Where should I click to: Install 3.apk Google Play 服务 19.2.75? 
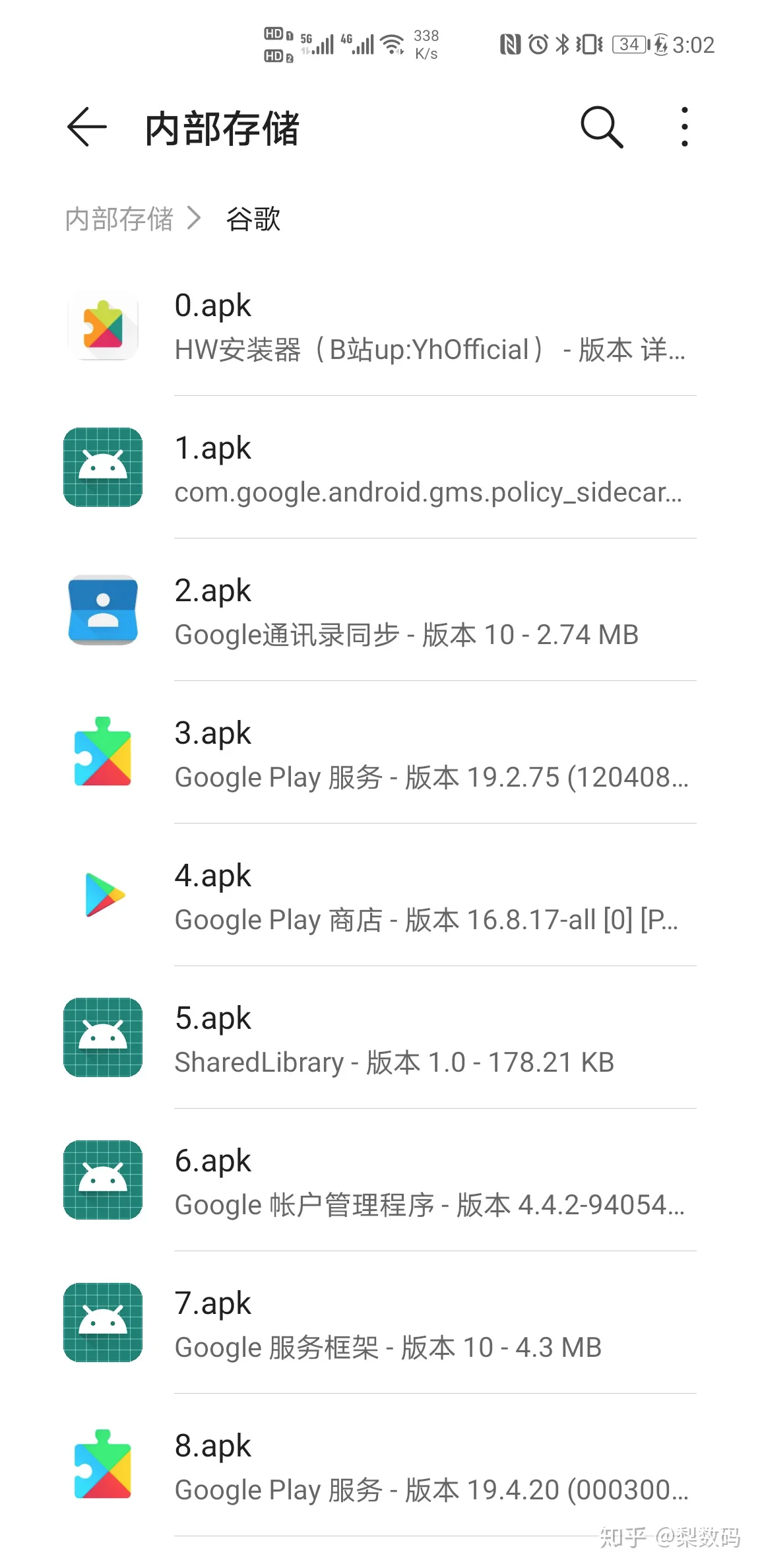[x=380, y=753]
